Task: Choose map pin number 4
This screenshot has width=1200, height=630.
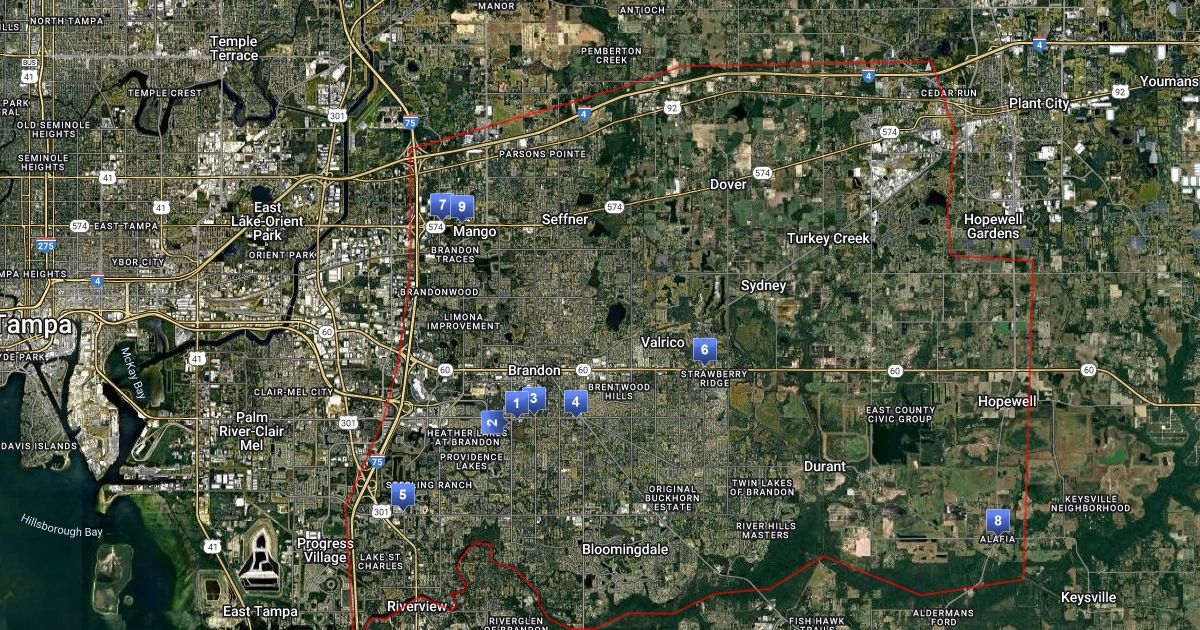Action: click(576, 402)
